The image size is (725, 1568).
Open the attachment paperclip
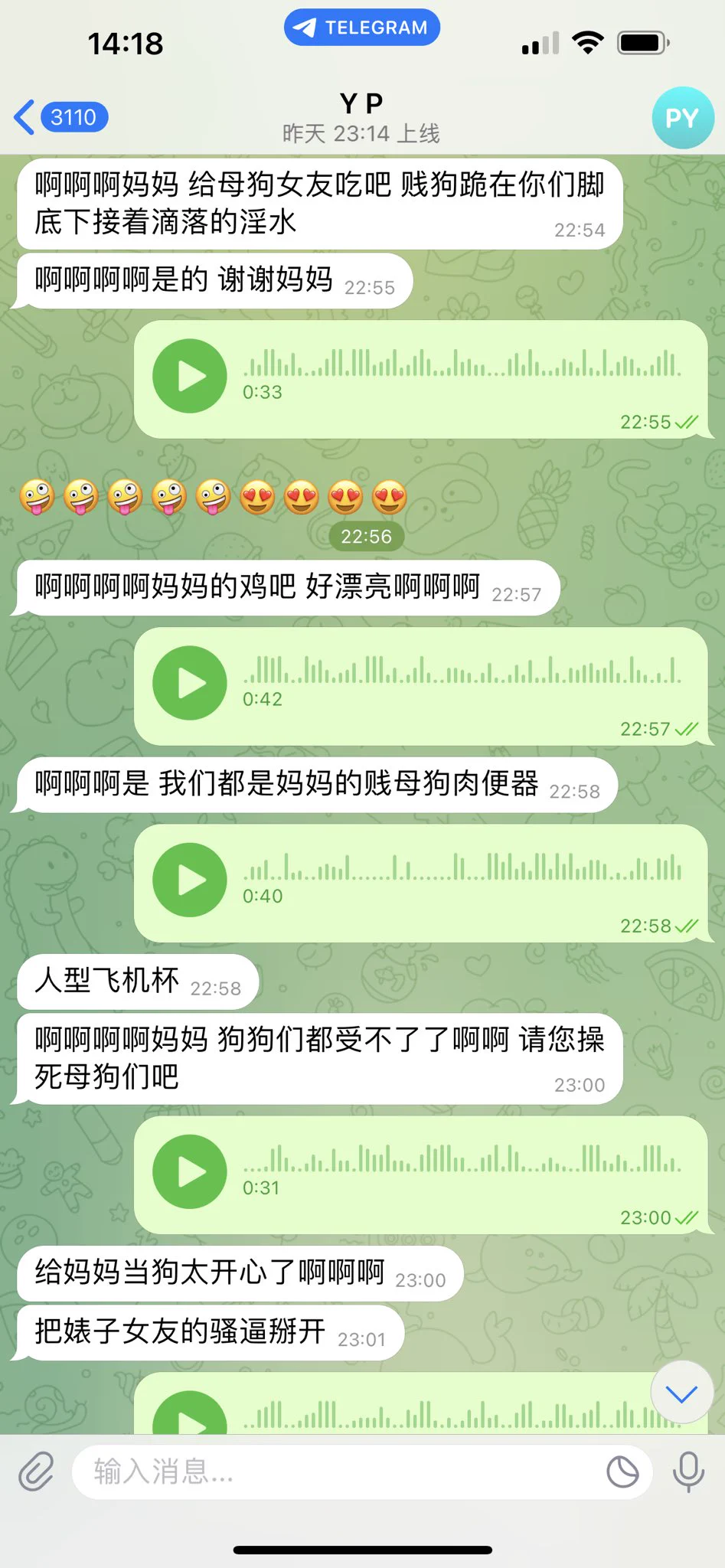pos(36,1472)
